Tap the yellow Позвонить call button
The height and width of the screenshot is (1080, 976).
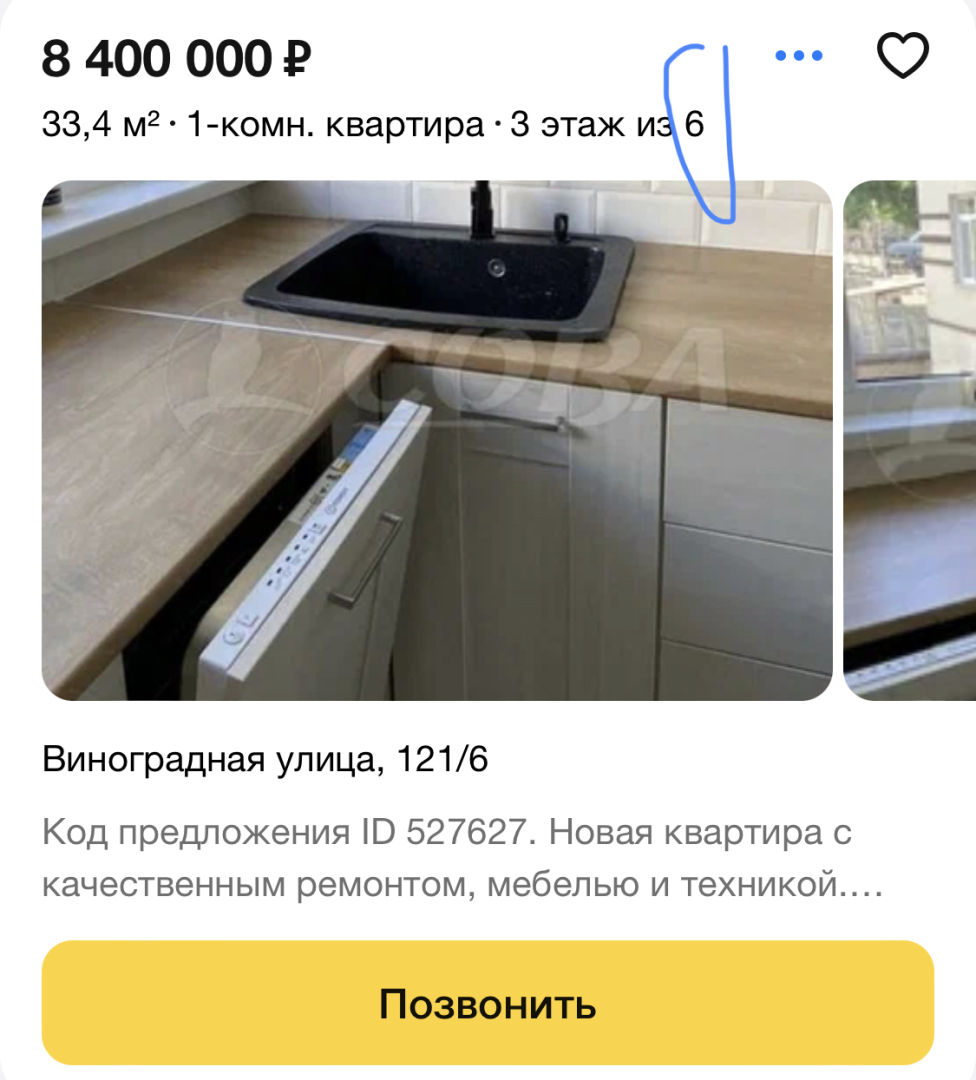point(487,1003)
